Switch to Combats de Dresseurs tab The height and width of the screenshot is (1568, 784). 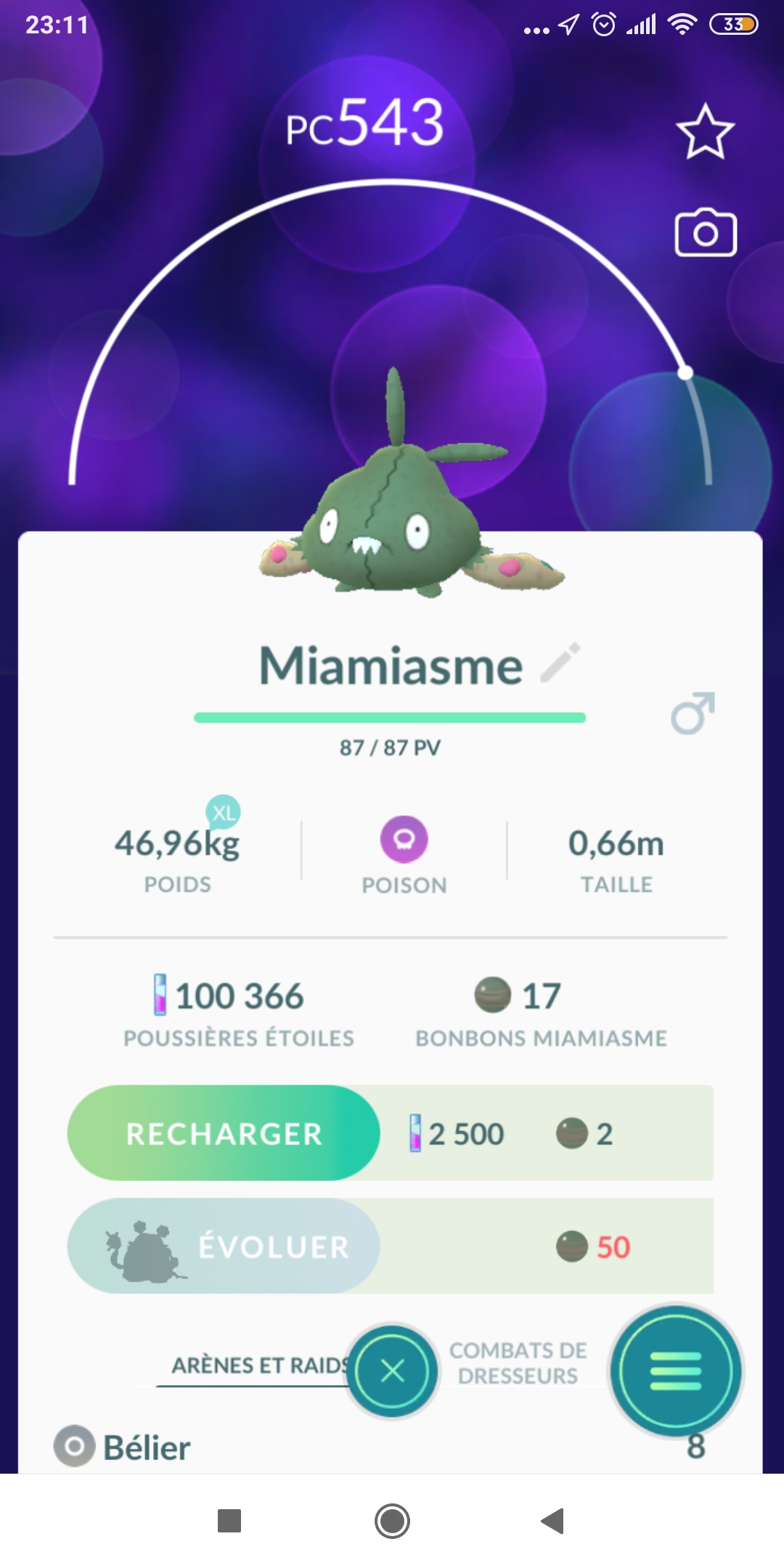(518, 1363)
